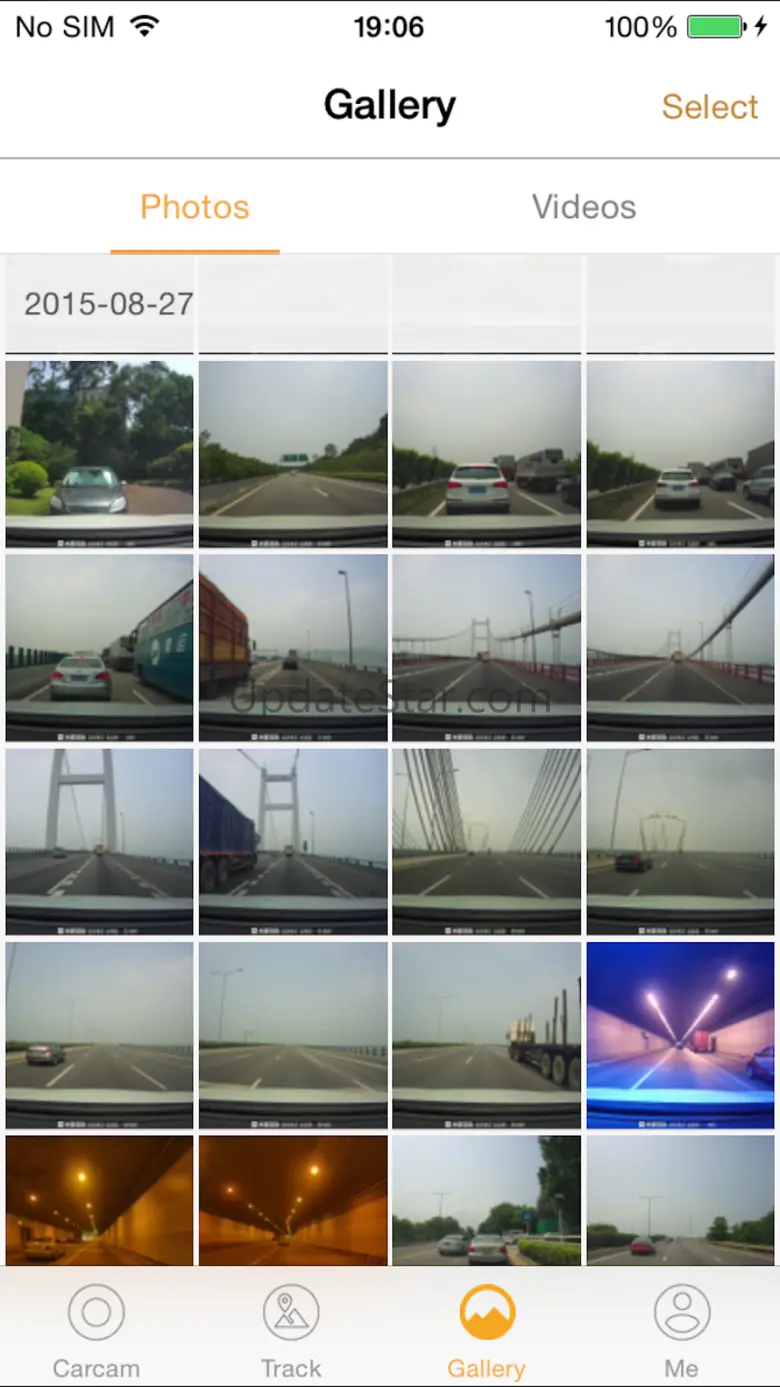The image size is (780, 1387).
Task: Open the photo of the log-carrying truck
Action: [487, 1035]
